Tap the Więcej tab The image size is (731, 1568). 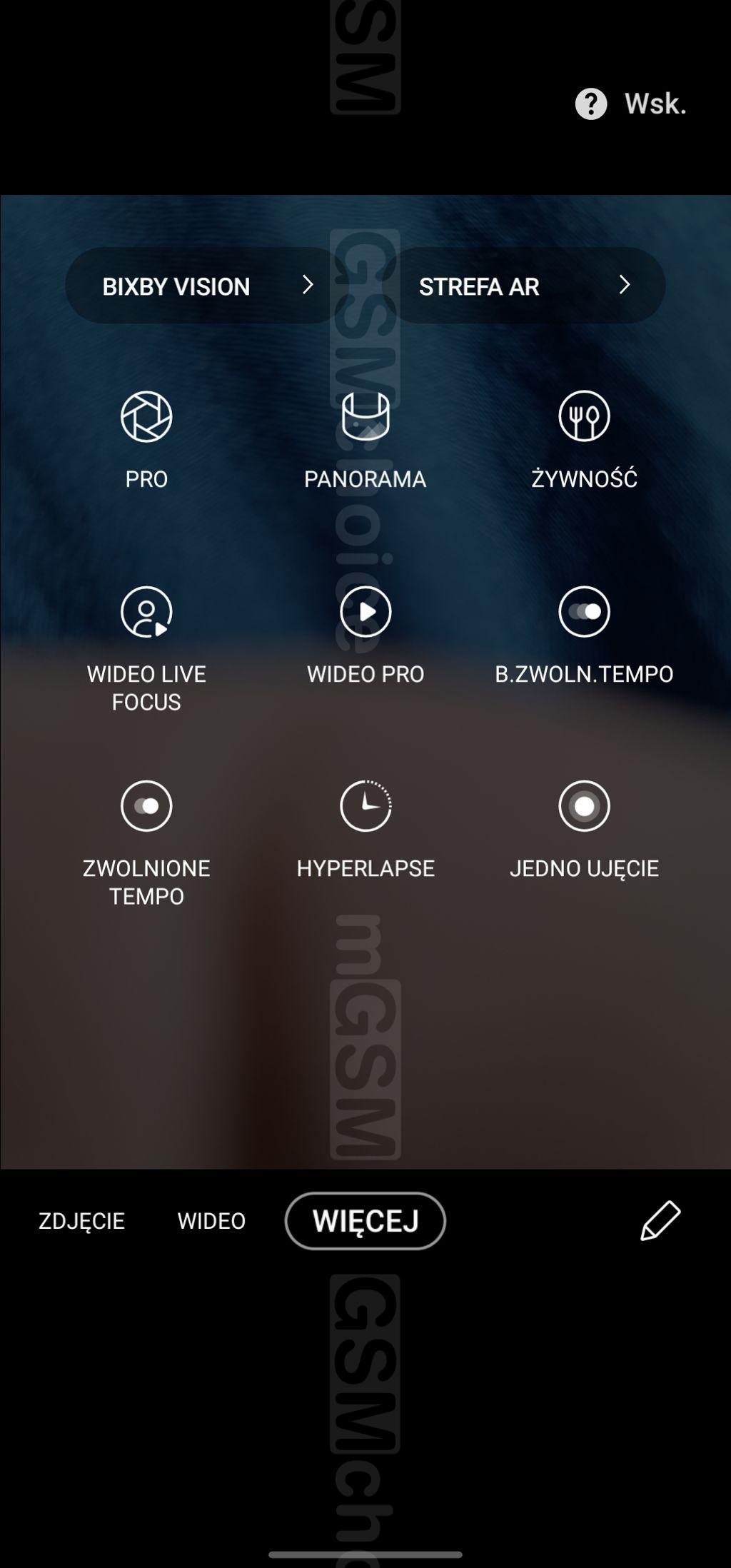(365, 1221)
